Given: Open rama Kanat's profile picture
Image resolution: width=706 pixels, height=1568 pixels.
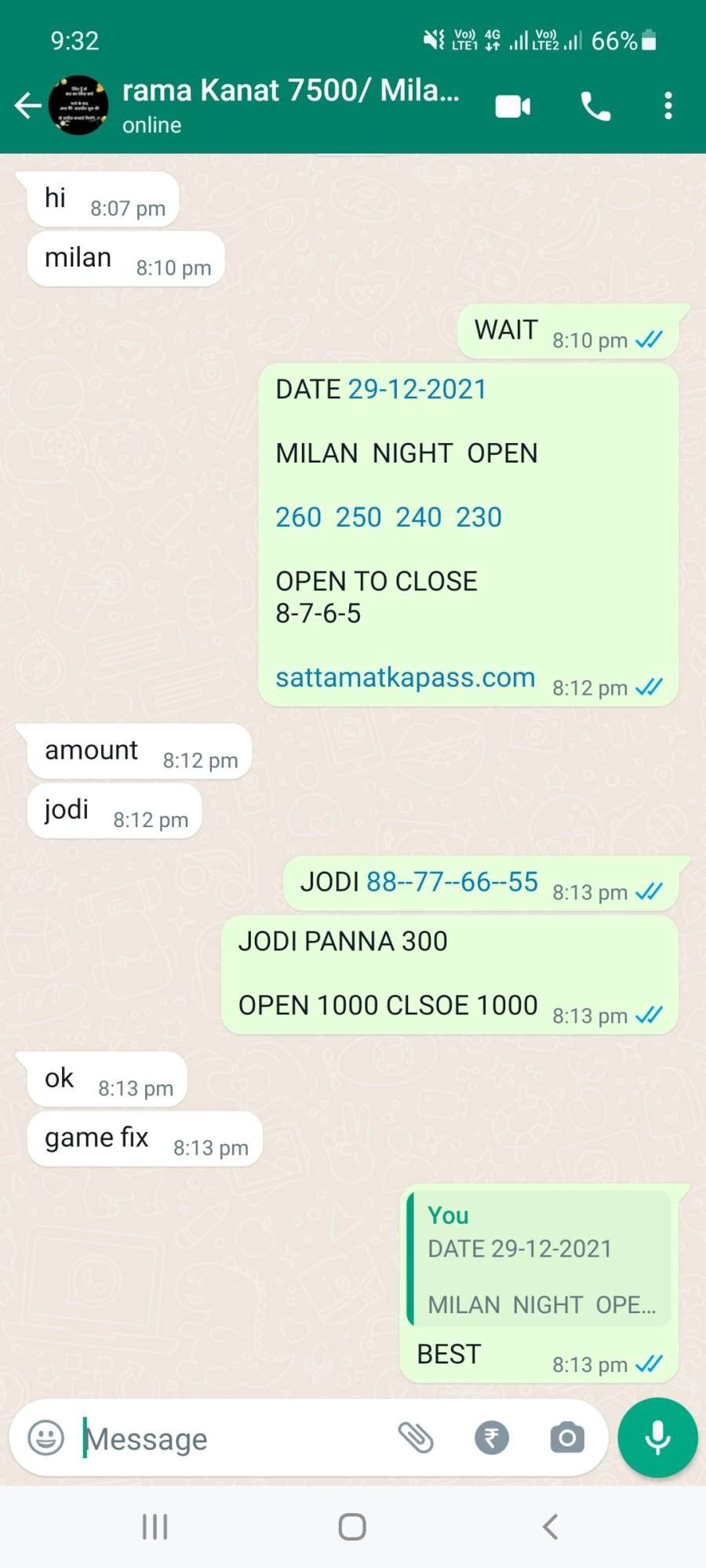Looking at the screenshot, I should [x=78, y=105].
